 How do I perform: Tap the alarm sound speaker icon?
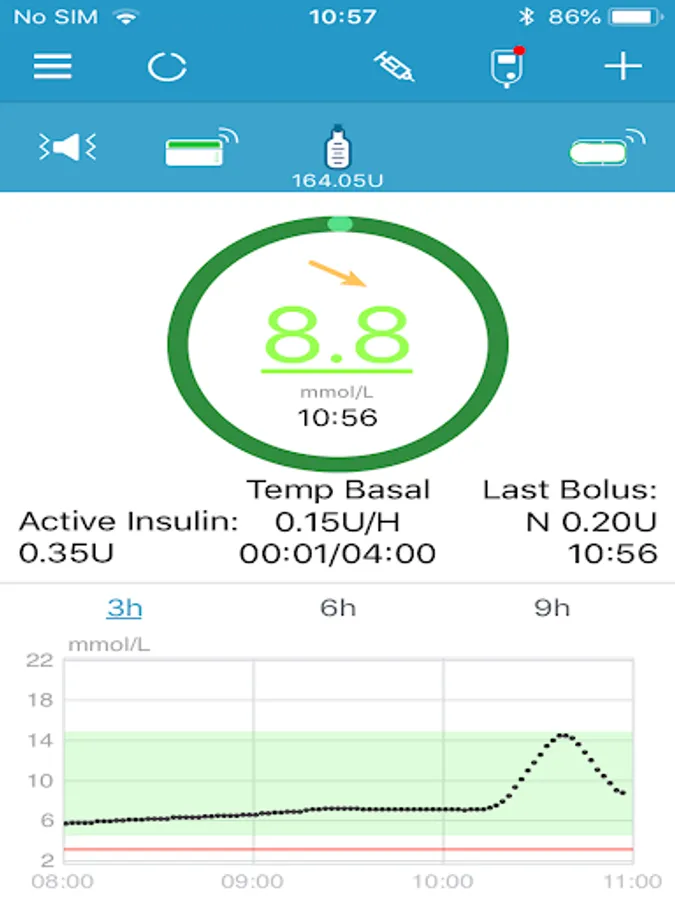tap(67, 148)
